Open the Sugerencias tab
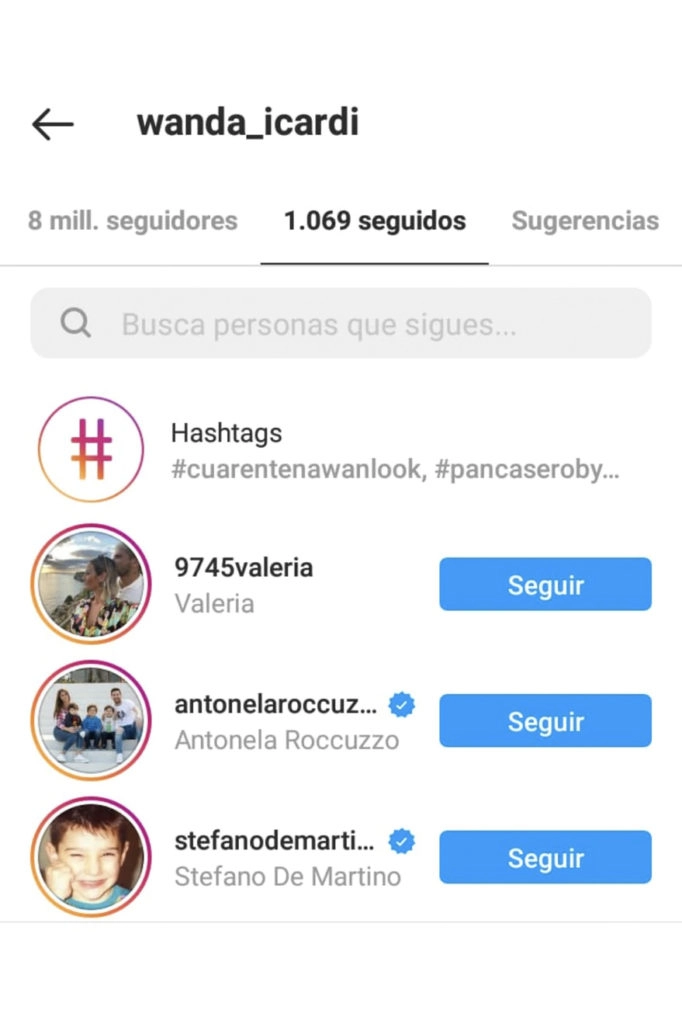This screenshot has height=1024, width=682. tap(585, 221)
